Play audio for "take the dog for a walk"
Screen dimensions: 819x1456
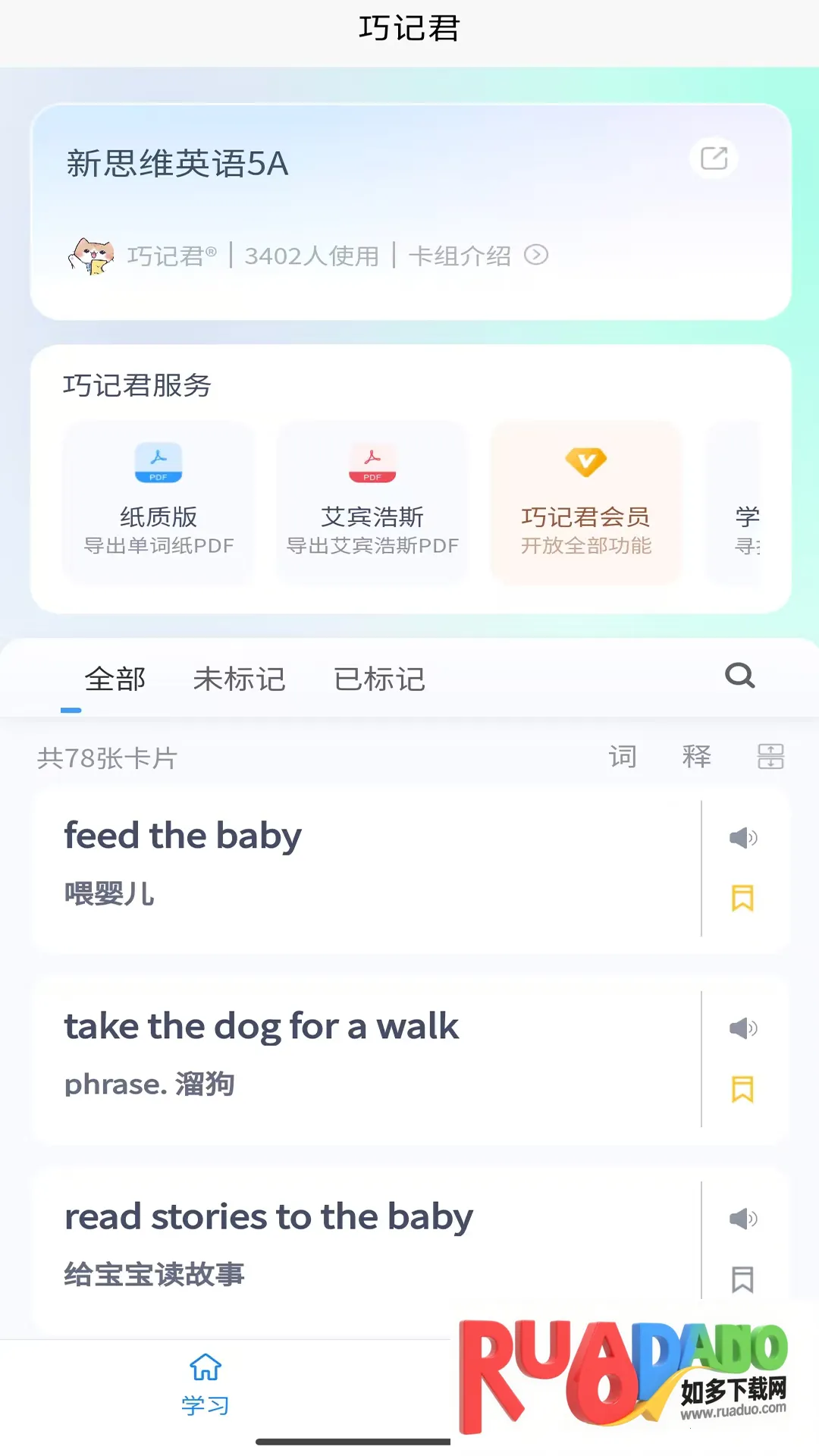coord(742,1028)
